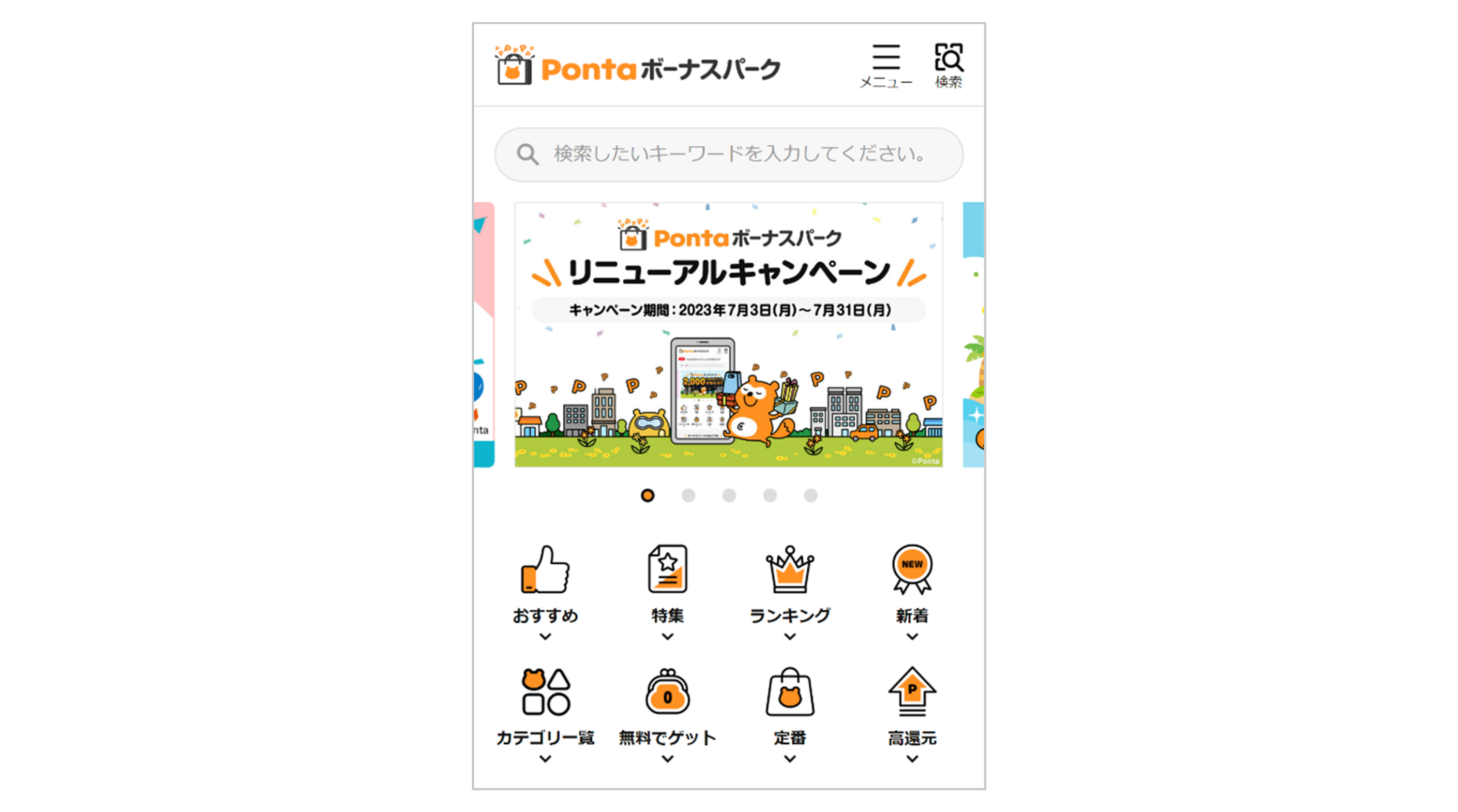The height and width of the screenshot is (812, 1458).
Task: Open 高還元 offers
Action: (x=912, y=713)
